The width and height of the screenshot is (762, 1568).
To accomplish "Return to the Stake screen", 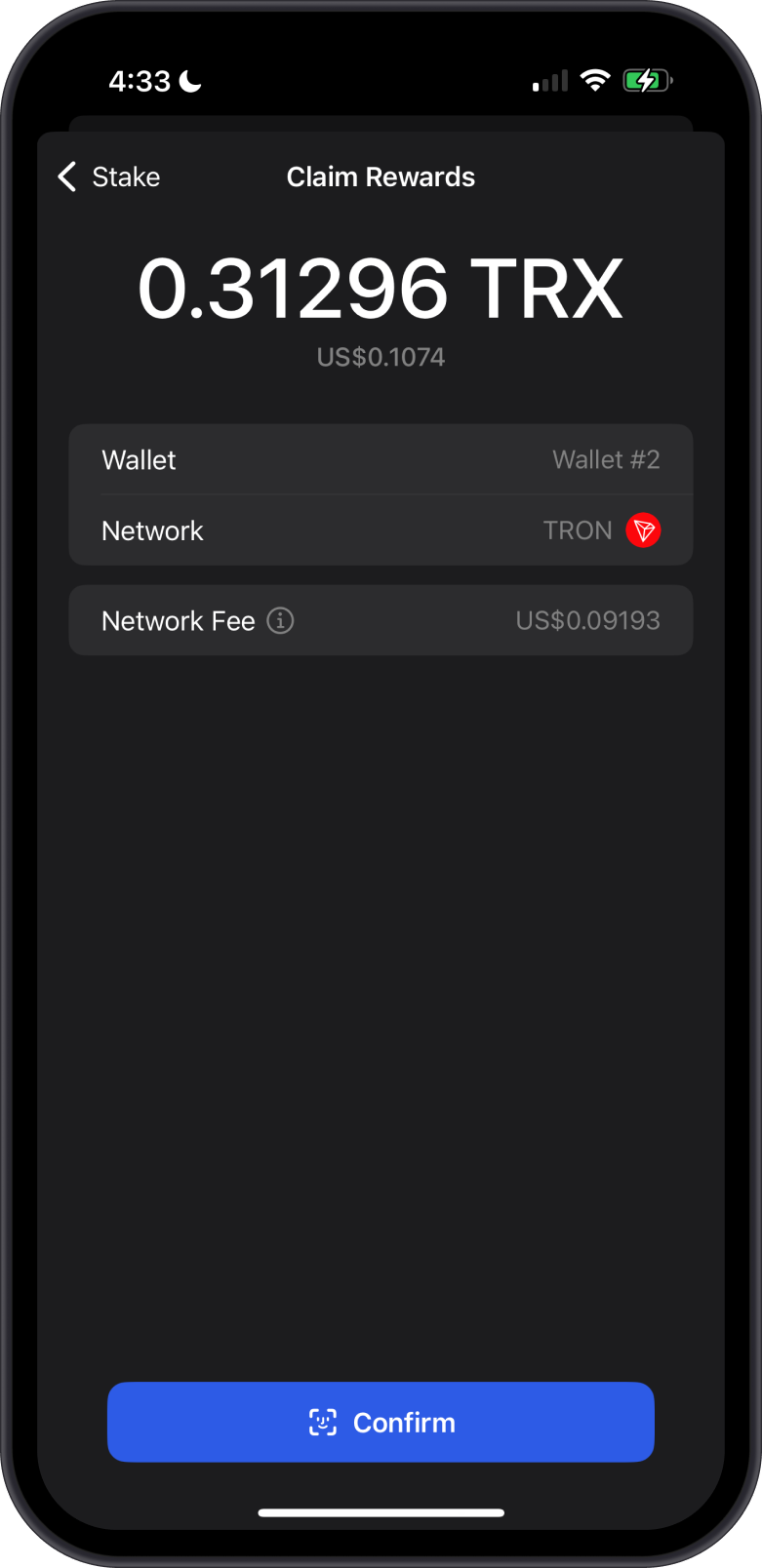I will 107,176.
